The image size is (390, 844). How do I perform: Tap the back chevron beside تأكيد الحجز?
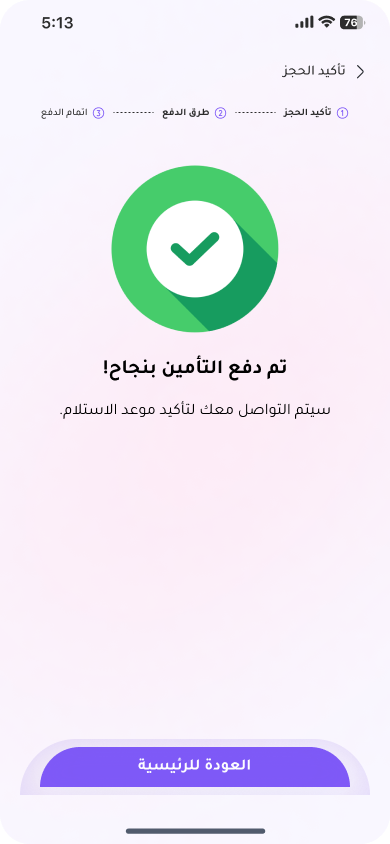[360, 72]
